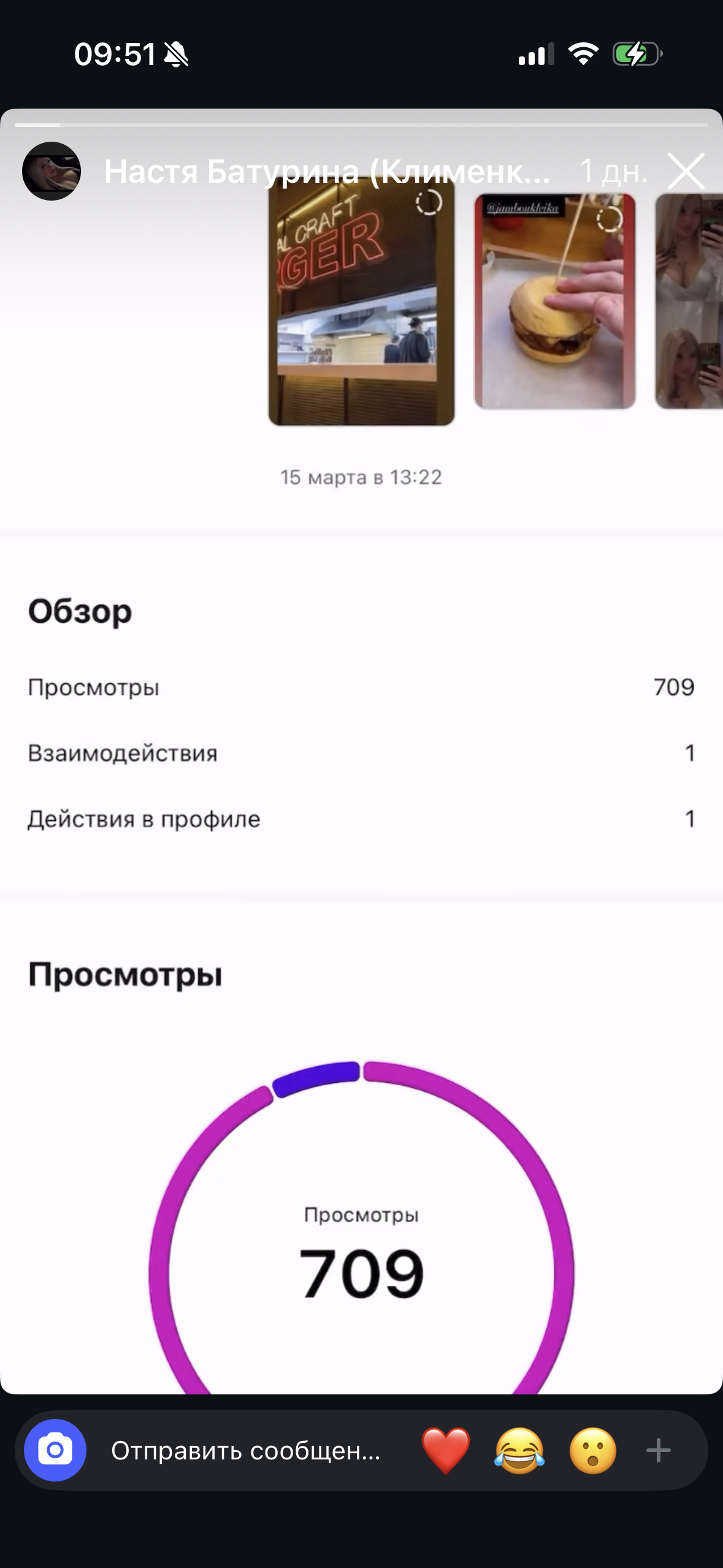This screenshot has height=1568, width=723.
Task: React with the red heart emoji
Action: click(x=446, y=1451)
